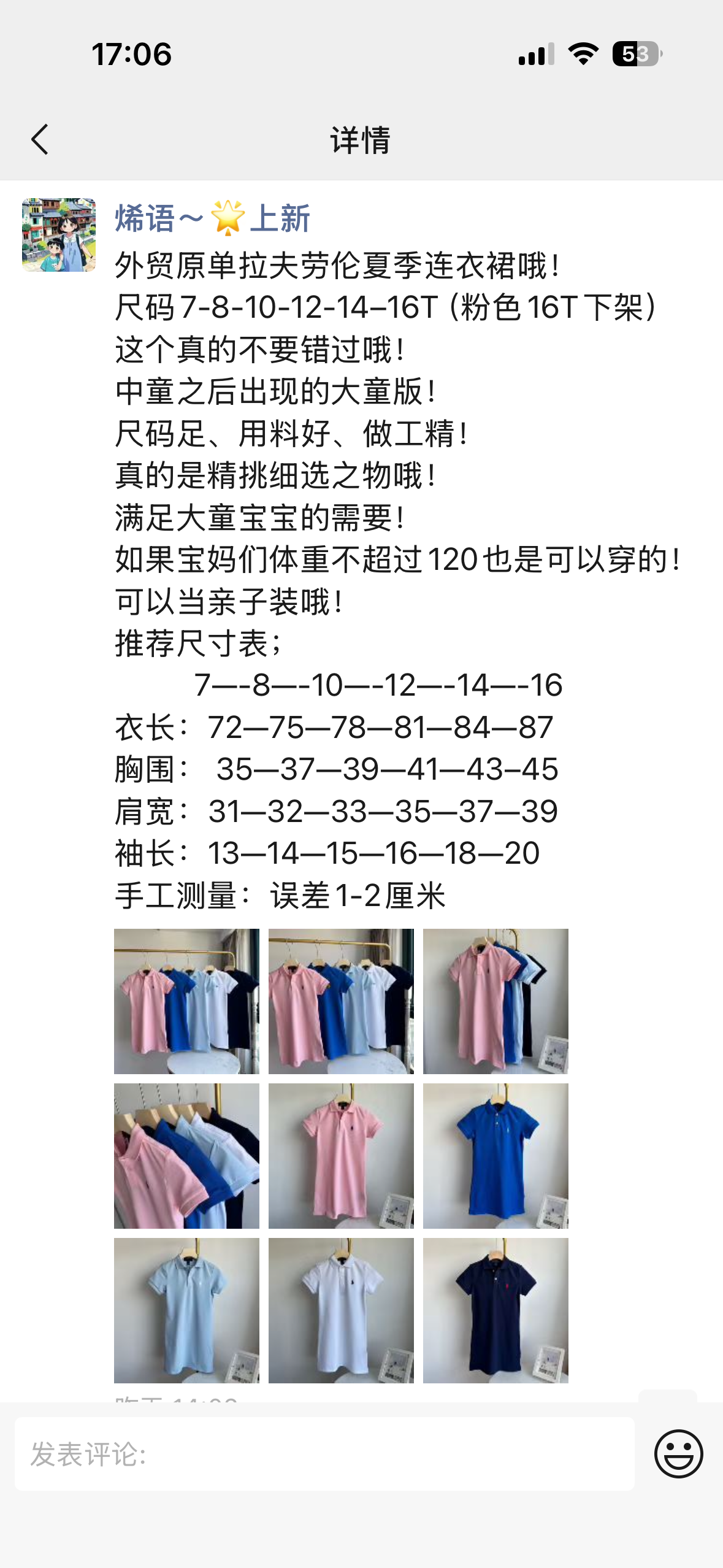View the close-up photo of layered collars
723x1568 pixels.
[186, 1156]
